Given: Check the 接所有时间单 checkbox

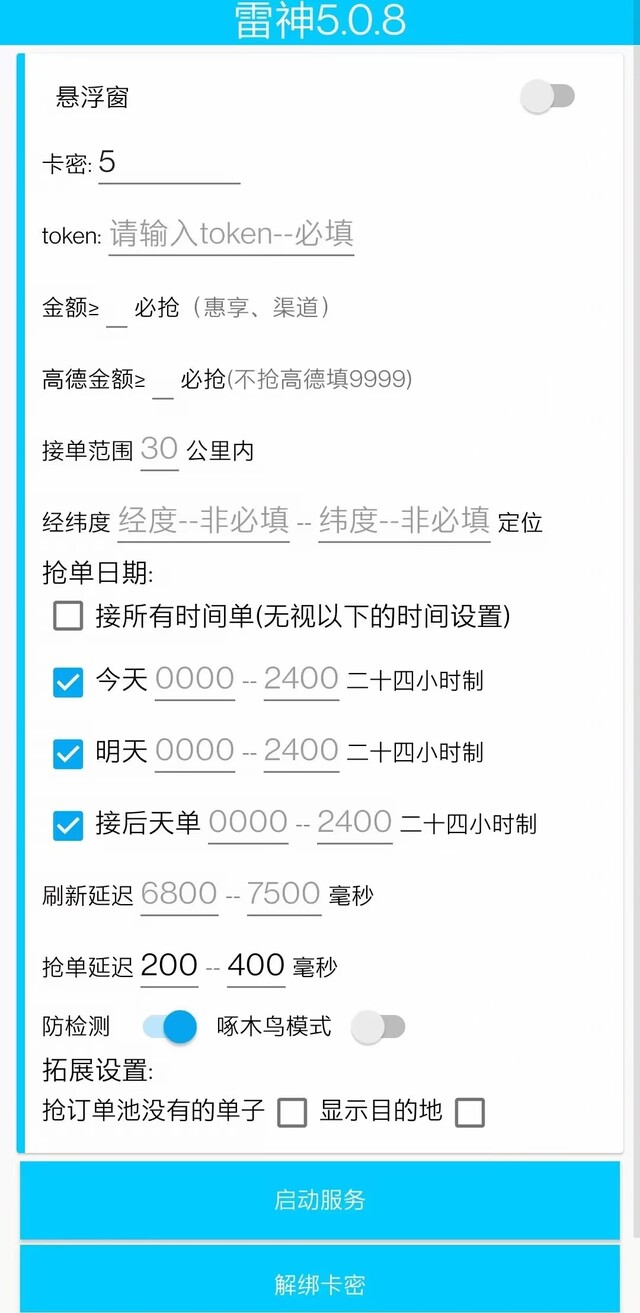Looking at the screenshot, I should (68, 616).
